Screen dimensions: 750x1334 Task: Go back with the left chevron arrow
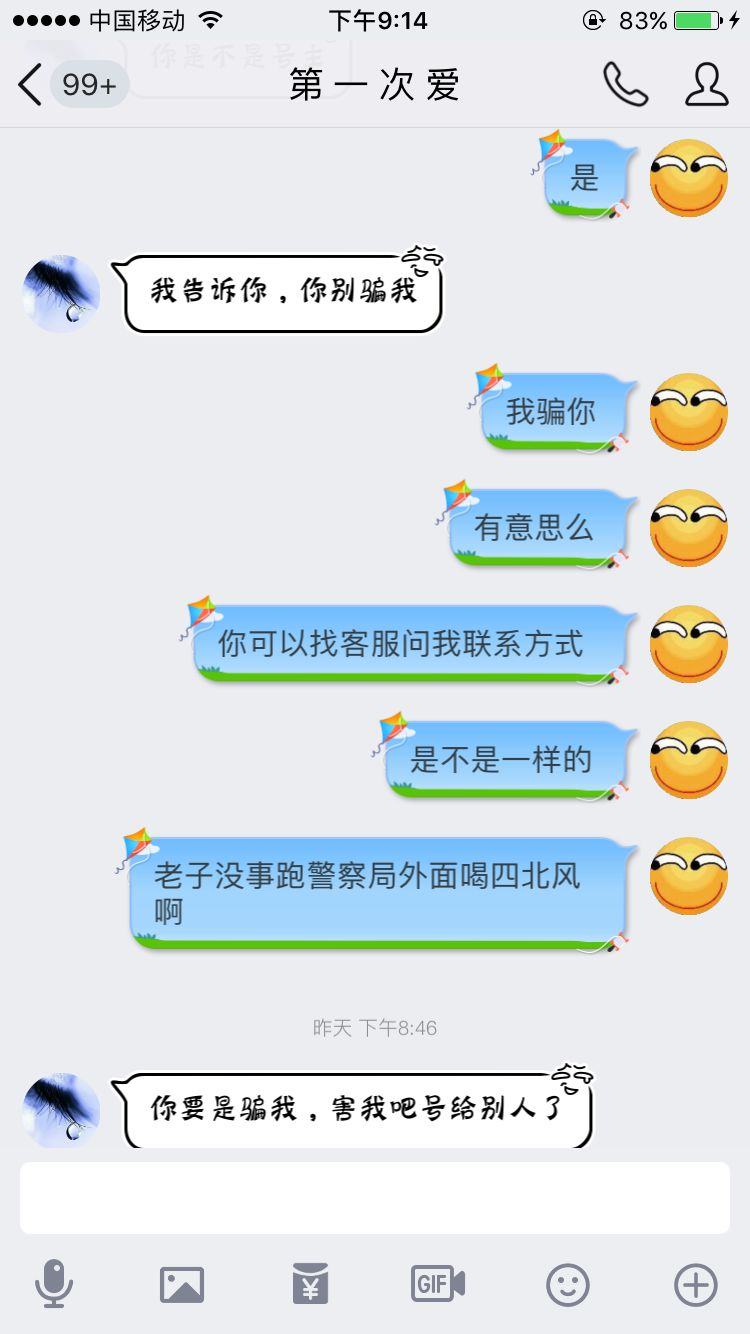point(27,85)
